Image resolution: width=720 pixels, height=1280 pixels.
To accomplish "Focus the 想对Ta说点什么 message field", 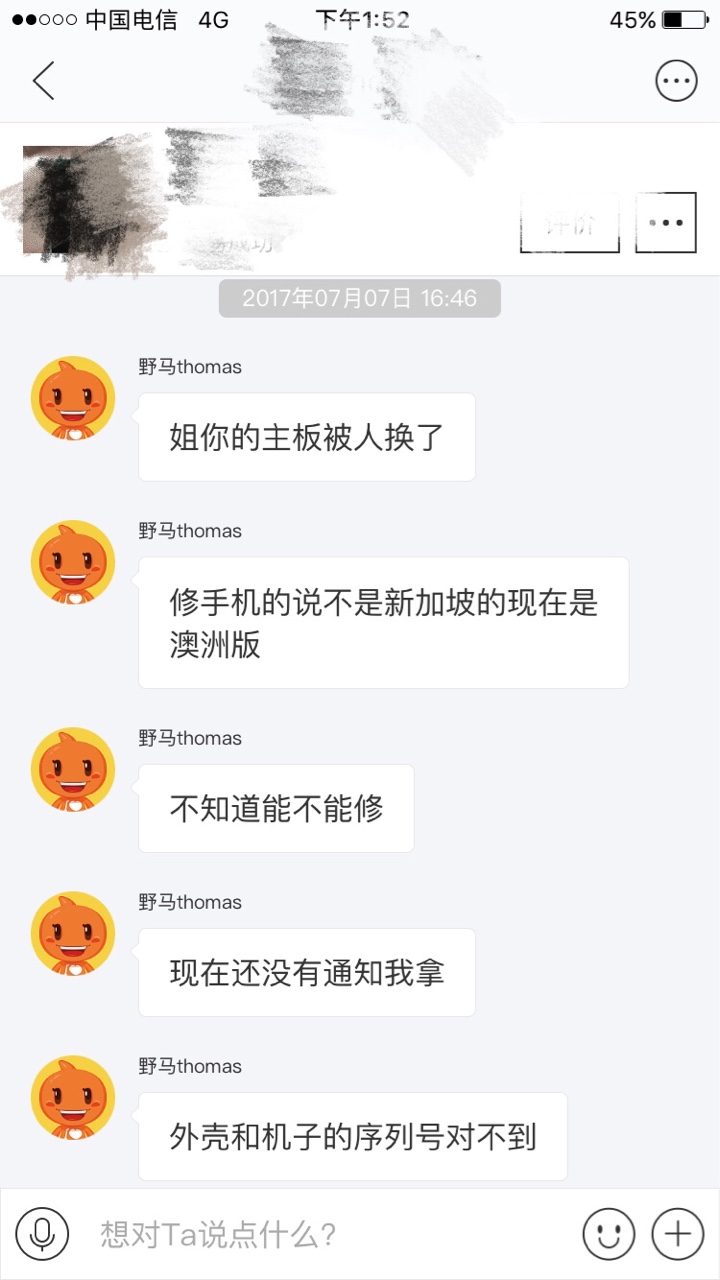I will pyautogui.click(x=325, y=1234).
